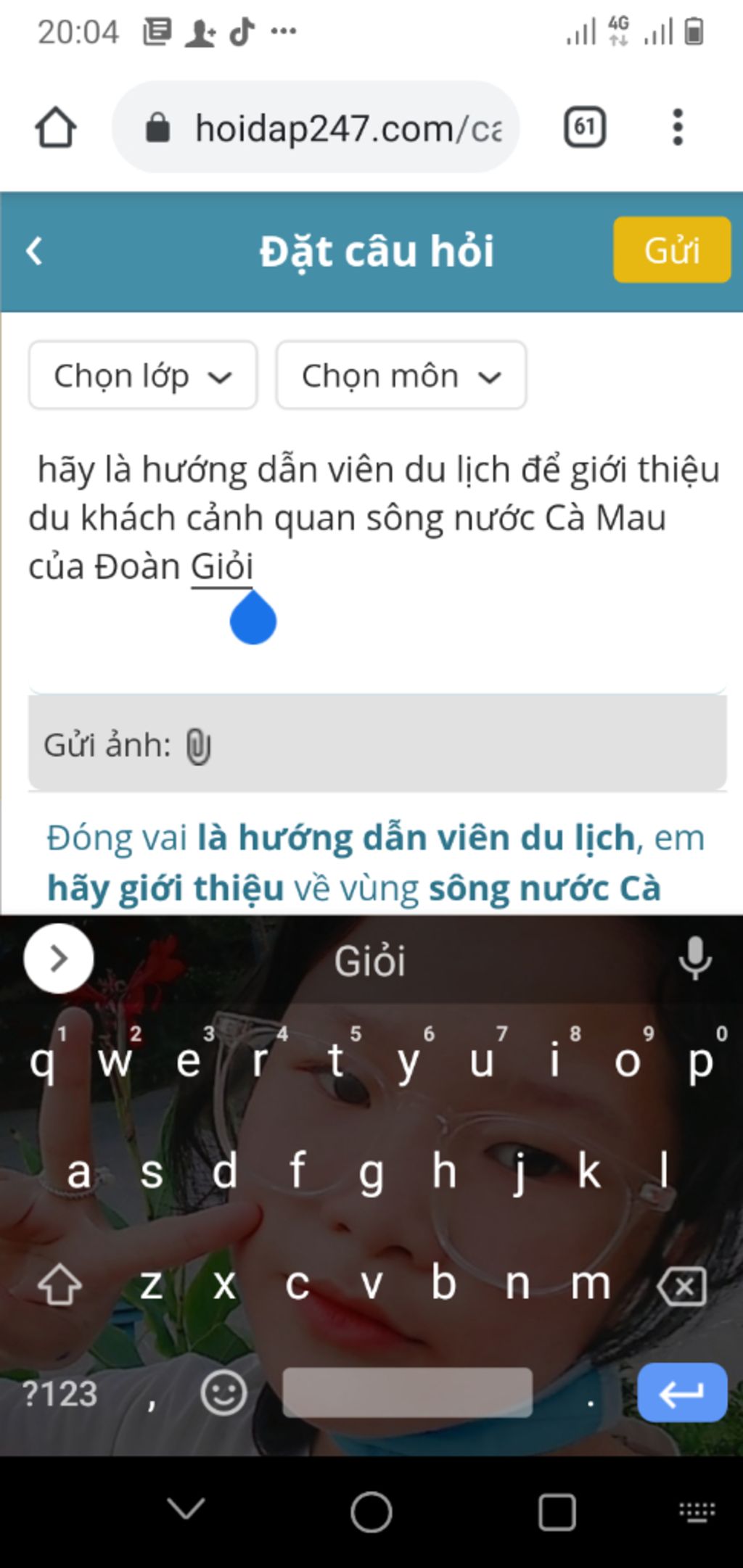Start voice input with the microphone

tap(694, 959)
